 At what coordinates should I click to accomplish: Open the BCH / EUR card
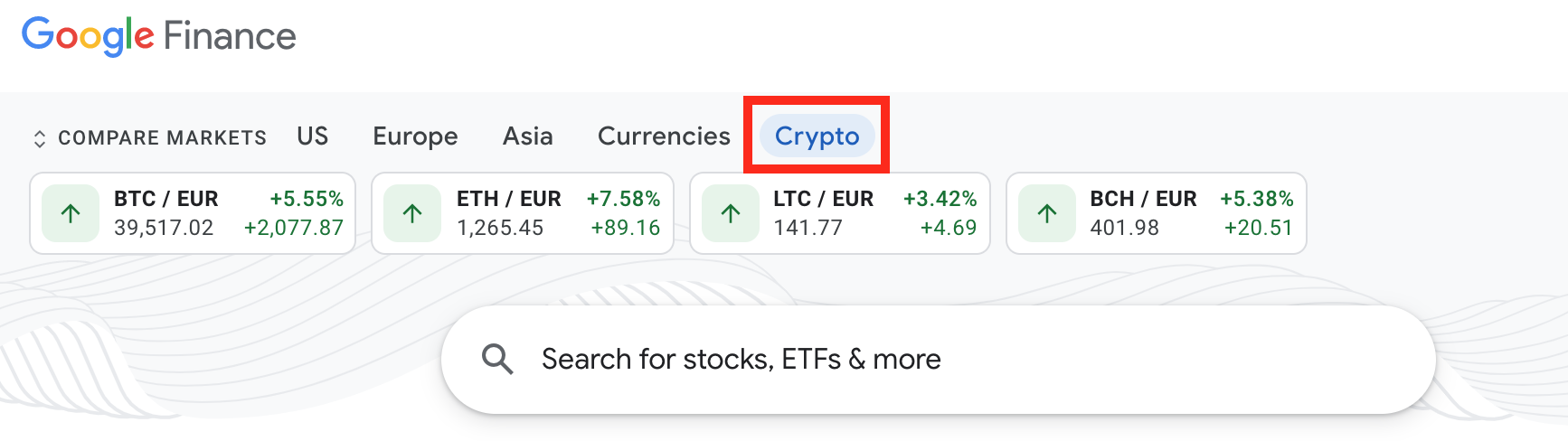[1156, 213]
